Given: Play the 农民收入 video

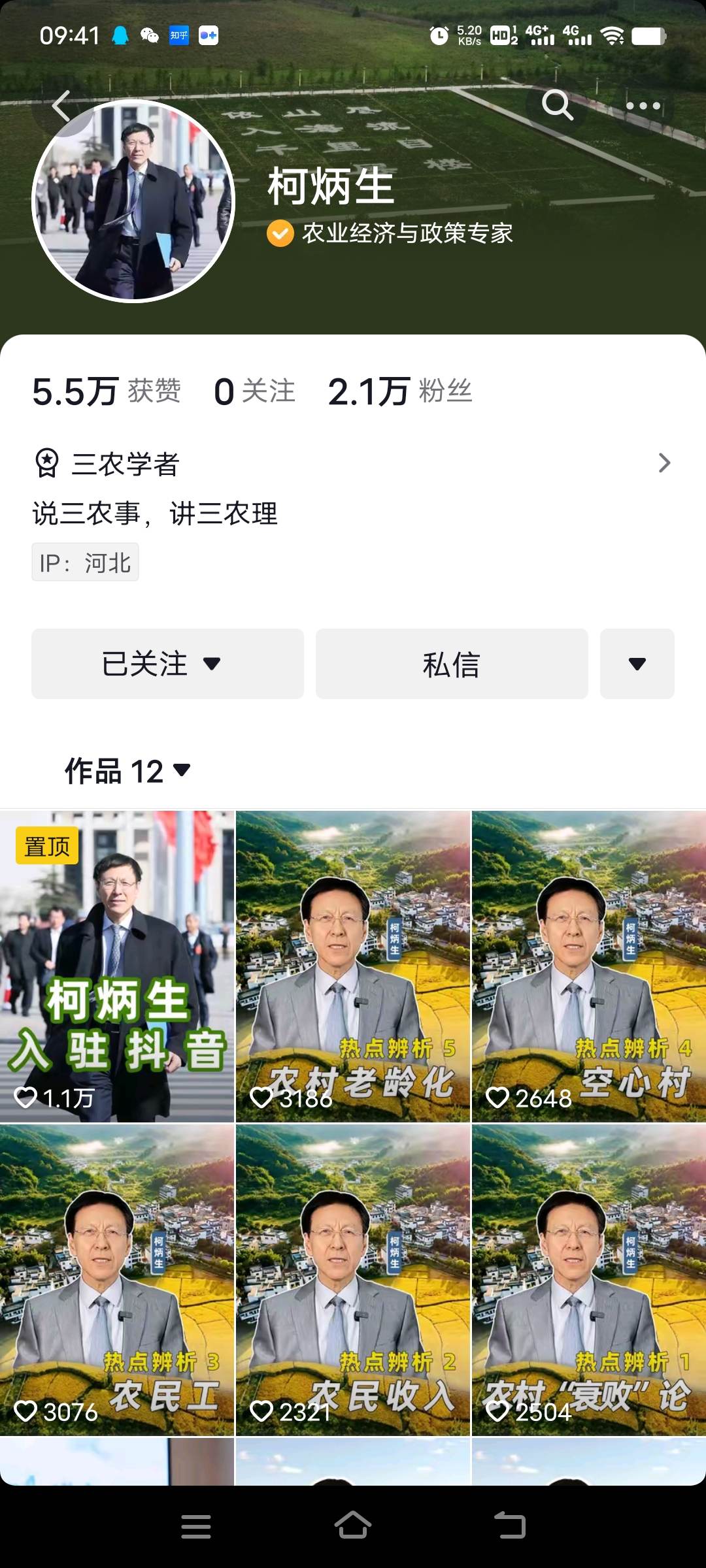Looking at the screenshot, I should [353, 1279].
